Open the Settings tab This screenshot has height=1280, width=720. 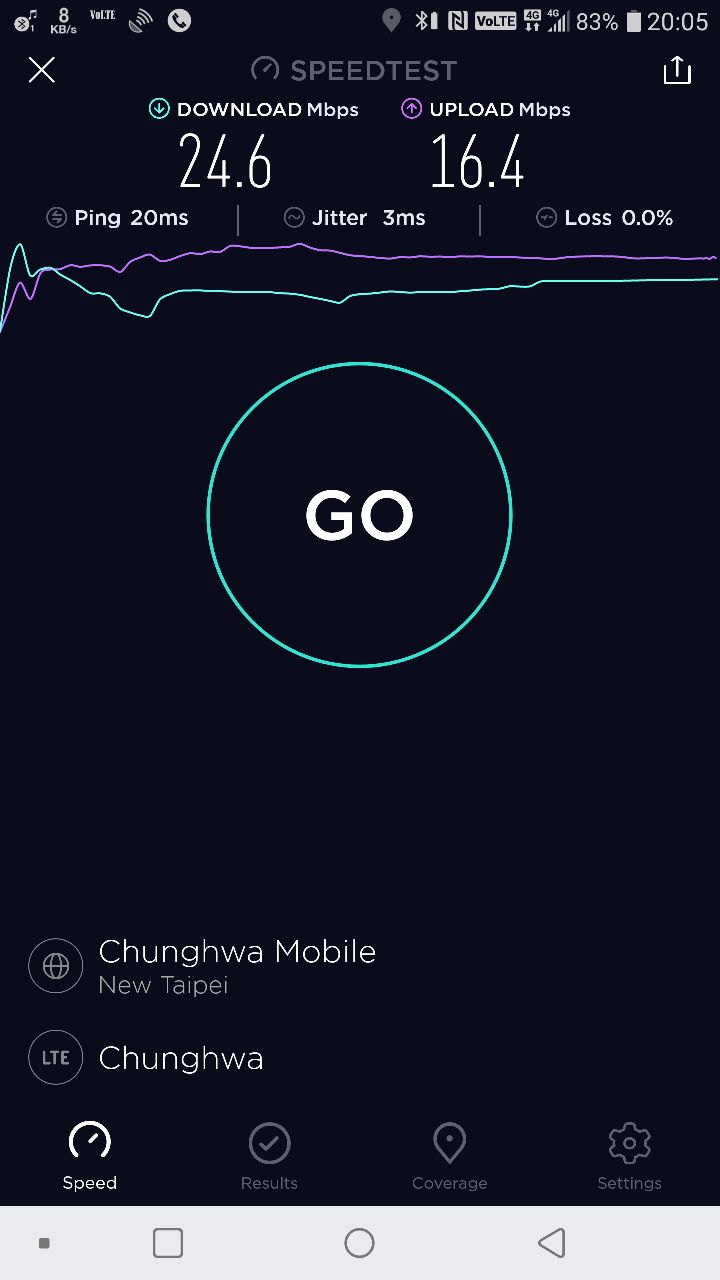click(x=629, y=1156)
